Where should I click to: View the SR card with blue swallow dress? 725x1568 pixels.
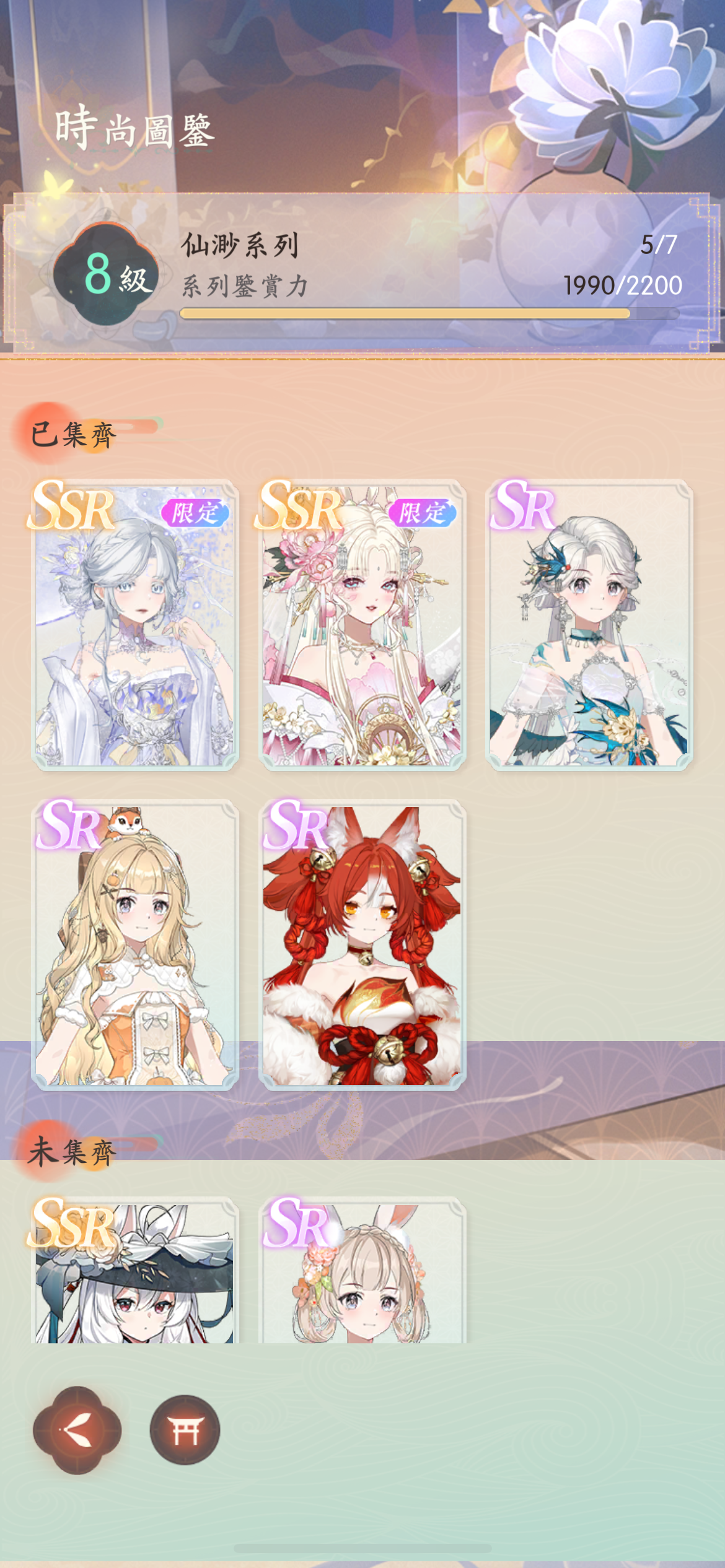click(589, 625)
